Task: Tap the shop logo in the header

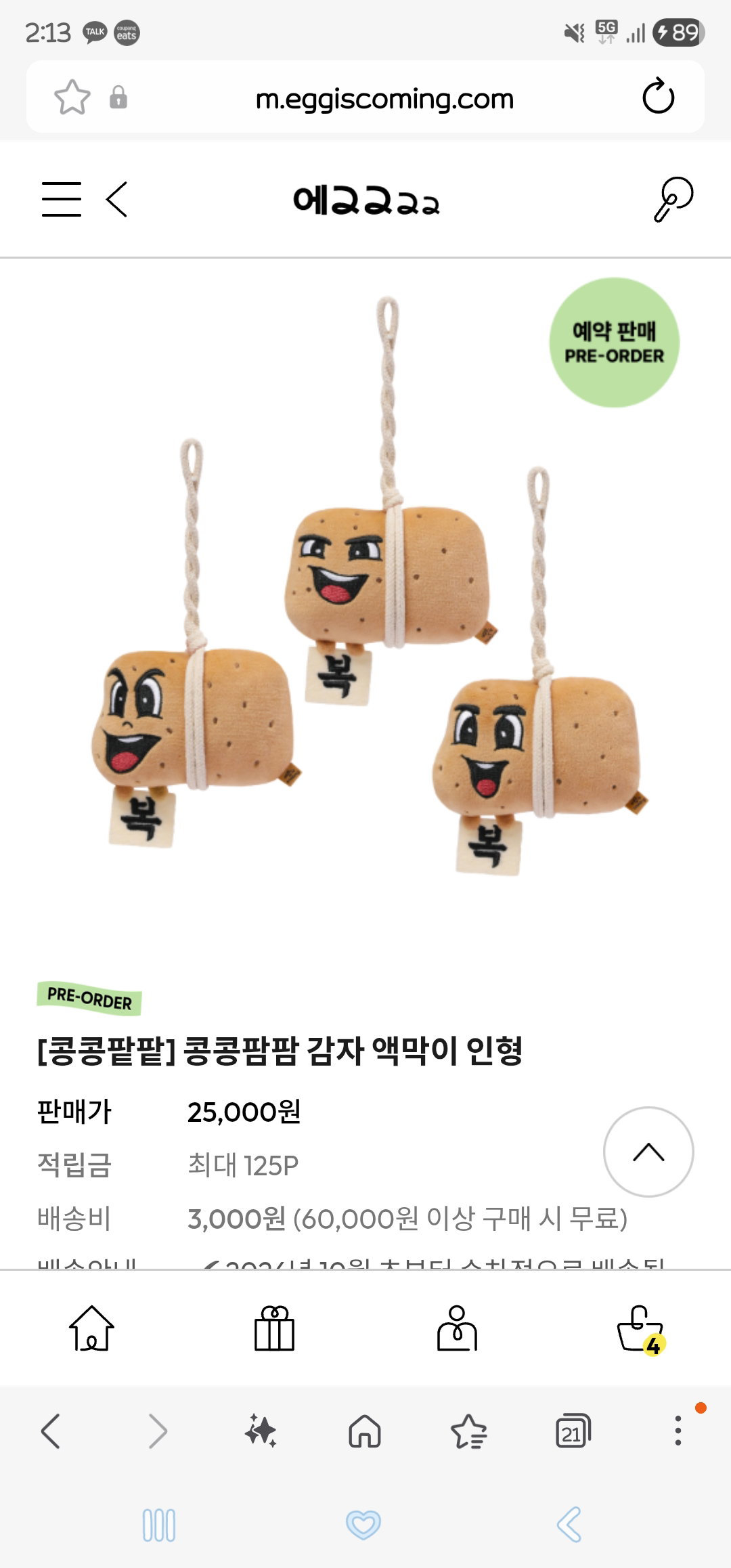Action: click(366, 200)
